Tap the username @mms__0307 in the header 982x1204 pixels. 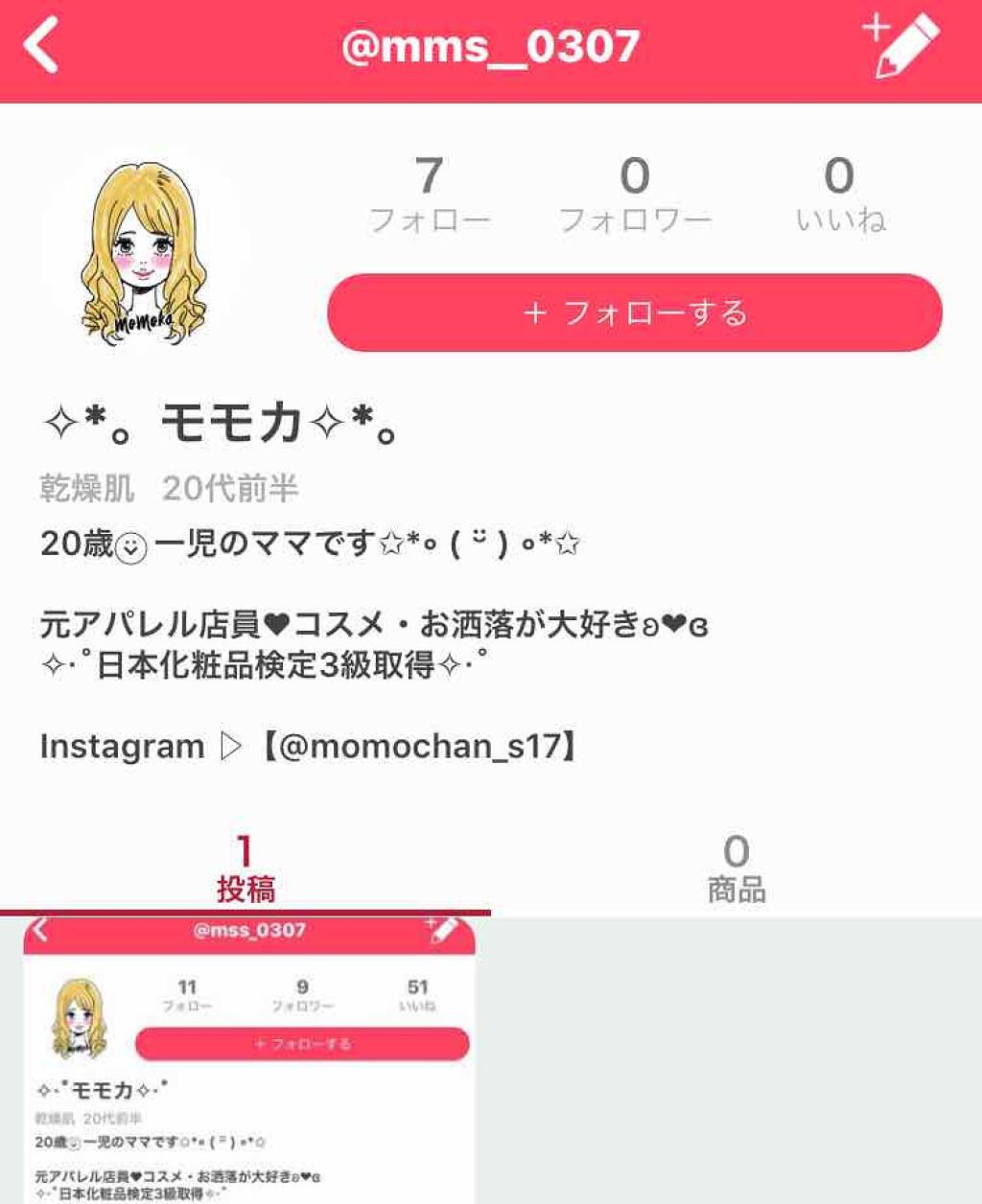491,45
